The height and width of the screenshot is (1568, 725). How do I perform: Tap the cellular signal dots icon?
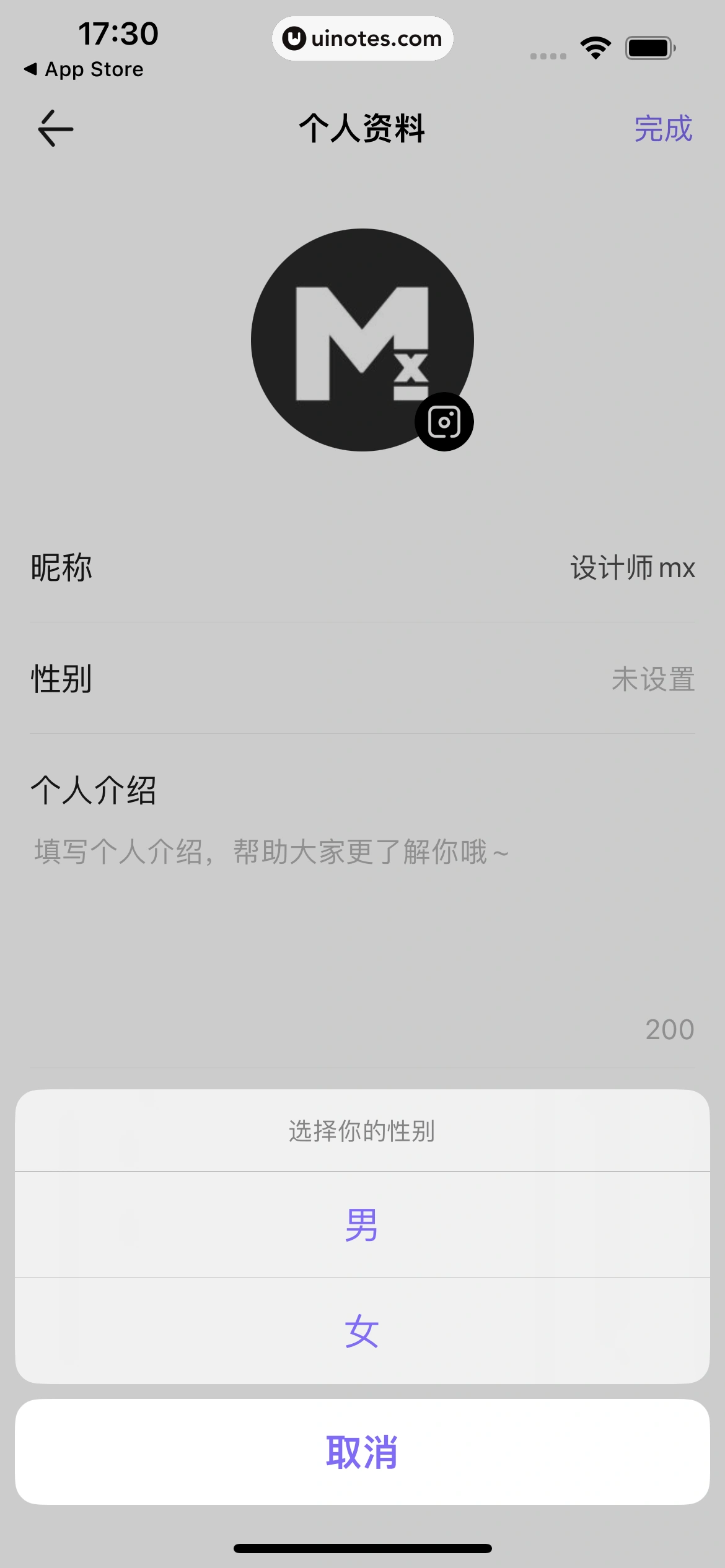point(547,56)
